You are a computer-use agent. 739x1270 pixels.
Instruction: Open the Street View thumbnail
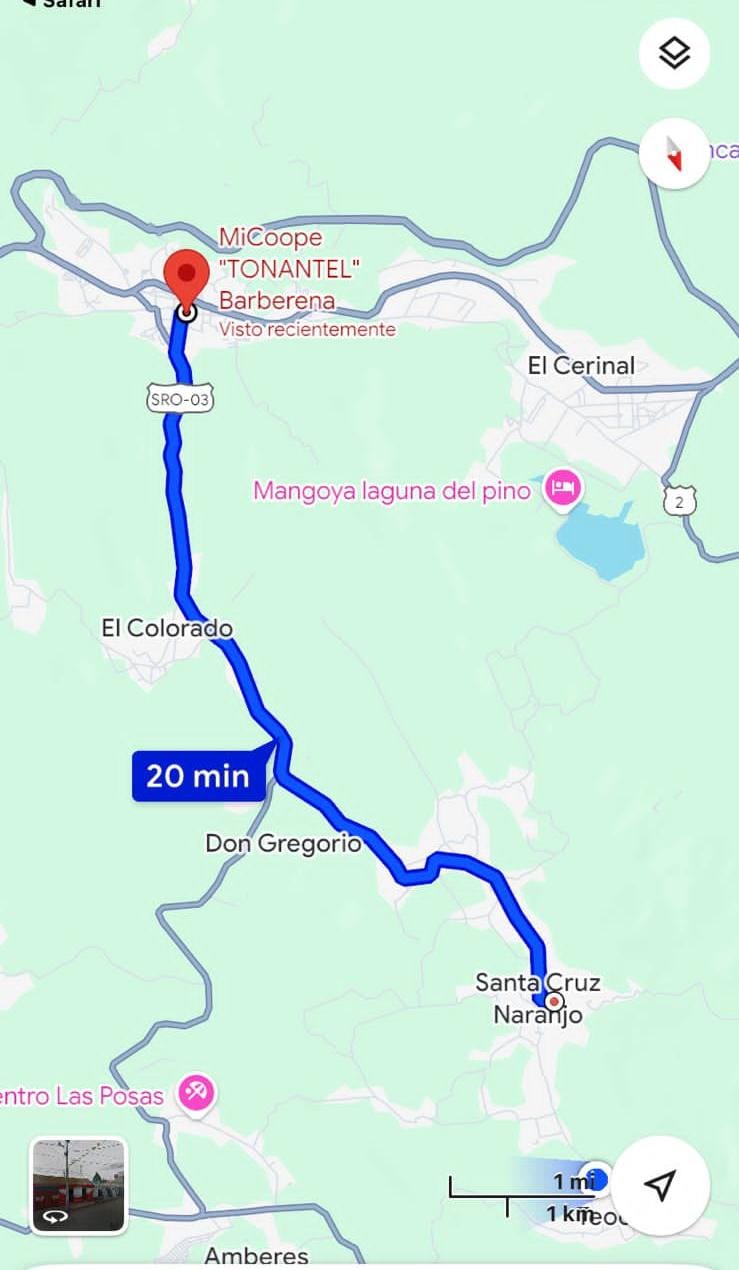[79, 1185]
